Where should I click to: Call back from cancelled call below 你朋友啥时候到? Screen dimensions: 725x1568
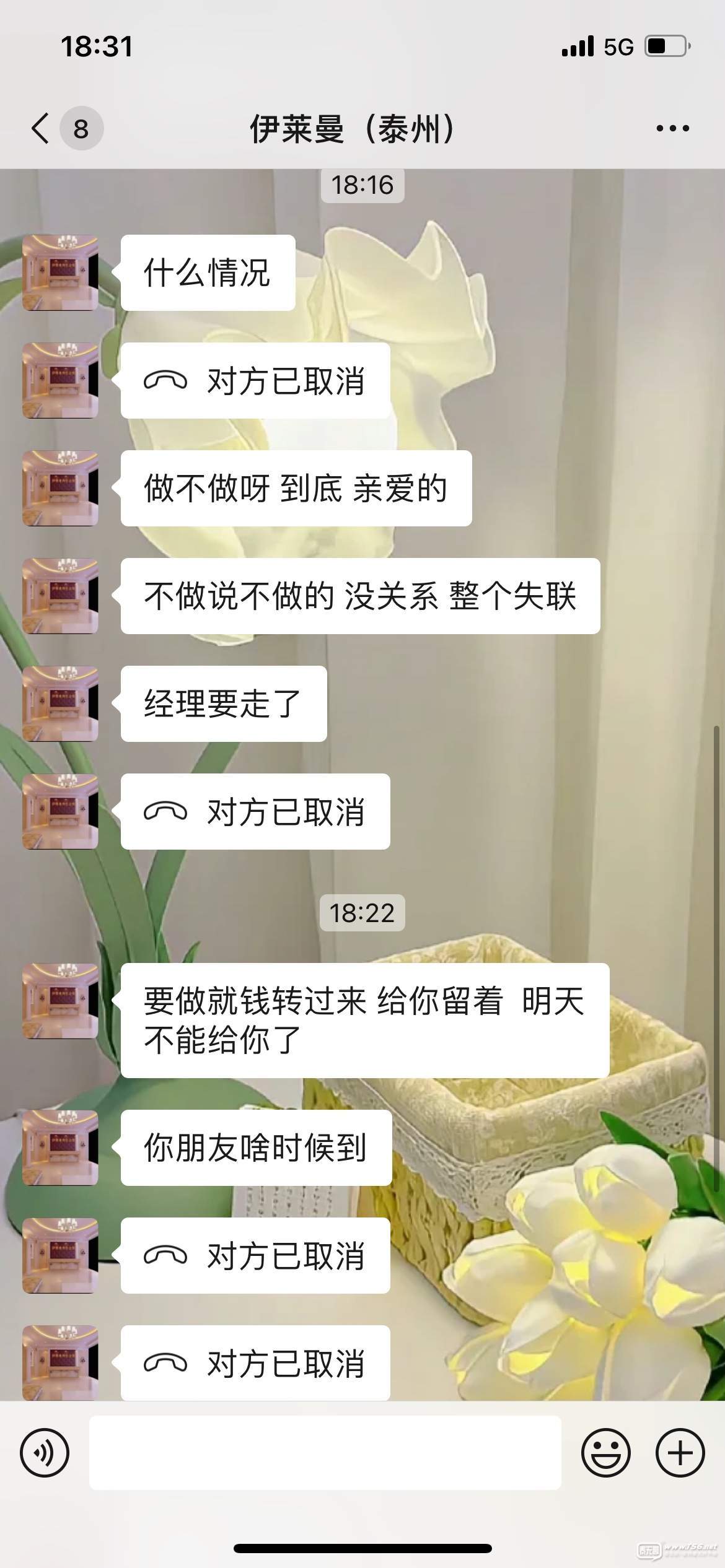pos(255,1255)
